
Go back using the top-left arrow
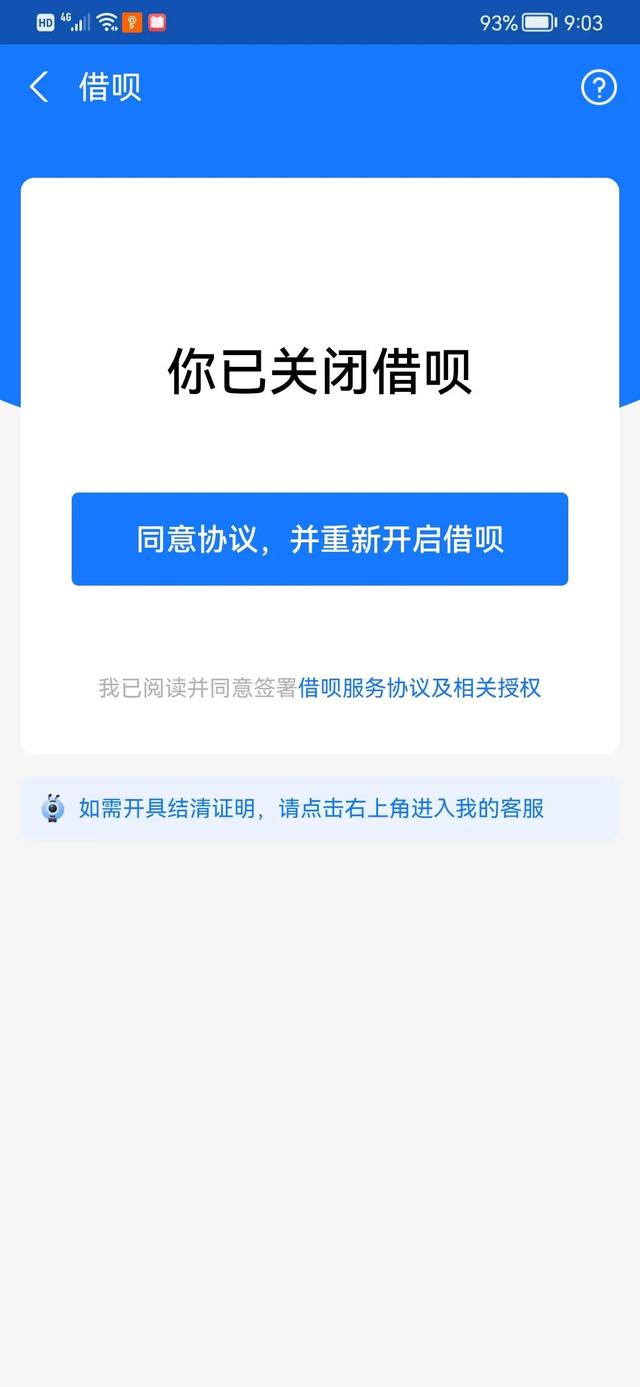pyautogui.click(x=39, y=87)
